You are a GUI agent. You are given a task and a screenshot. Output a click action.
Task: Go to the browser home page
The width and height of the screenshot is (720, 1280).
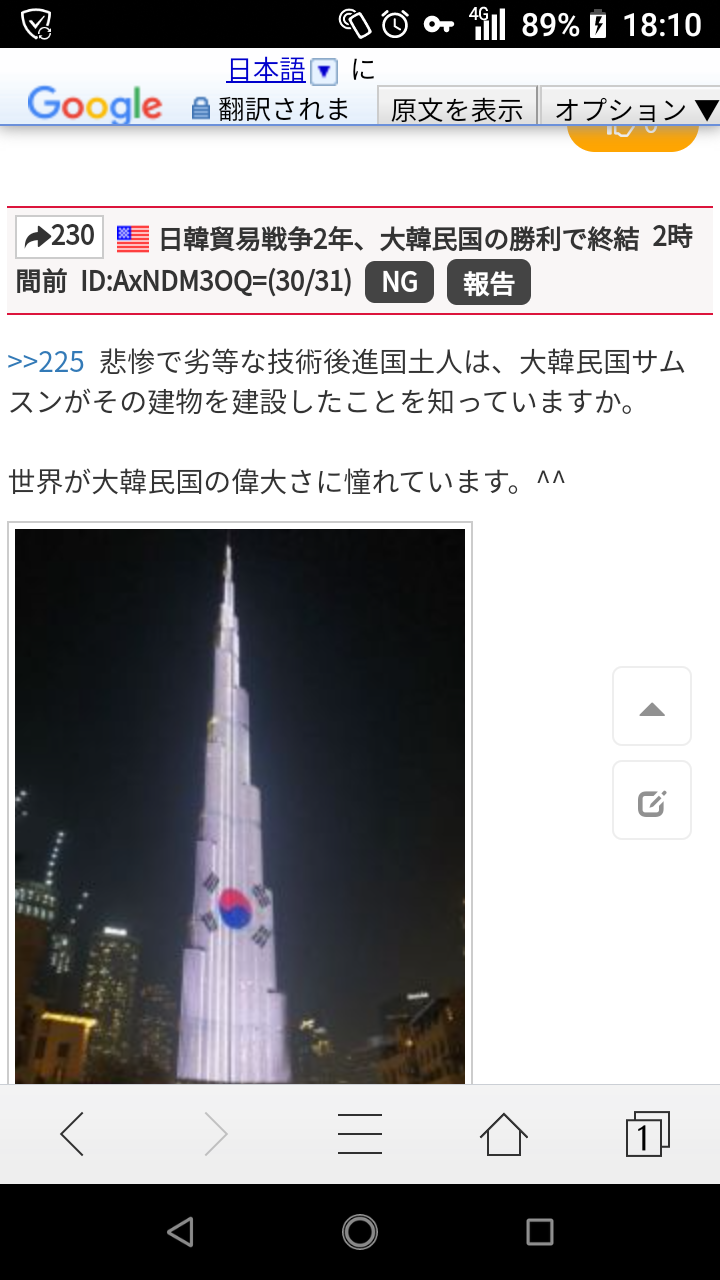click(503, 1135)
